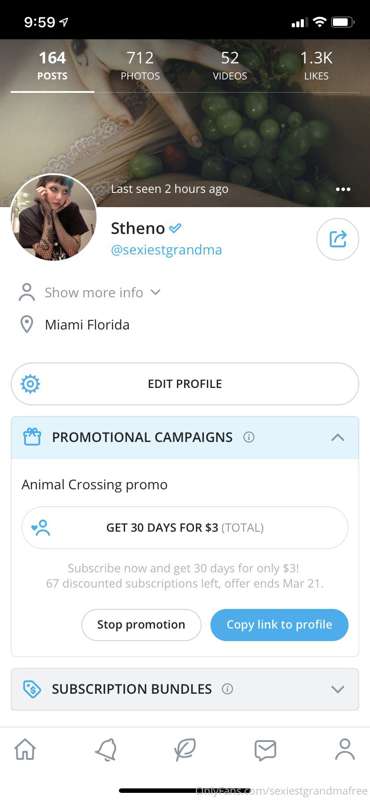The image size is (370, 800).
Task: Share the profile via share icon
Action: pyautogui.click(x=338, y=239)
